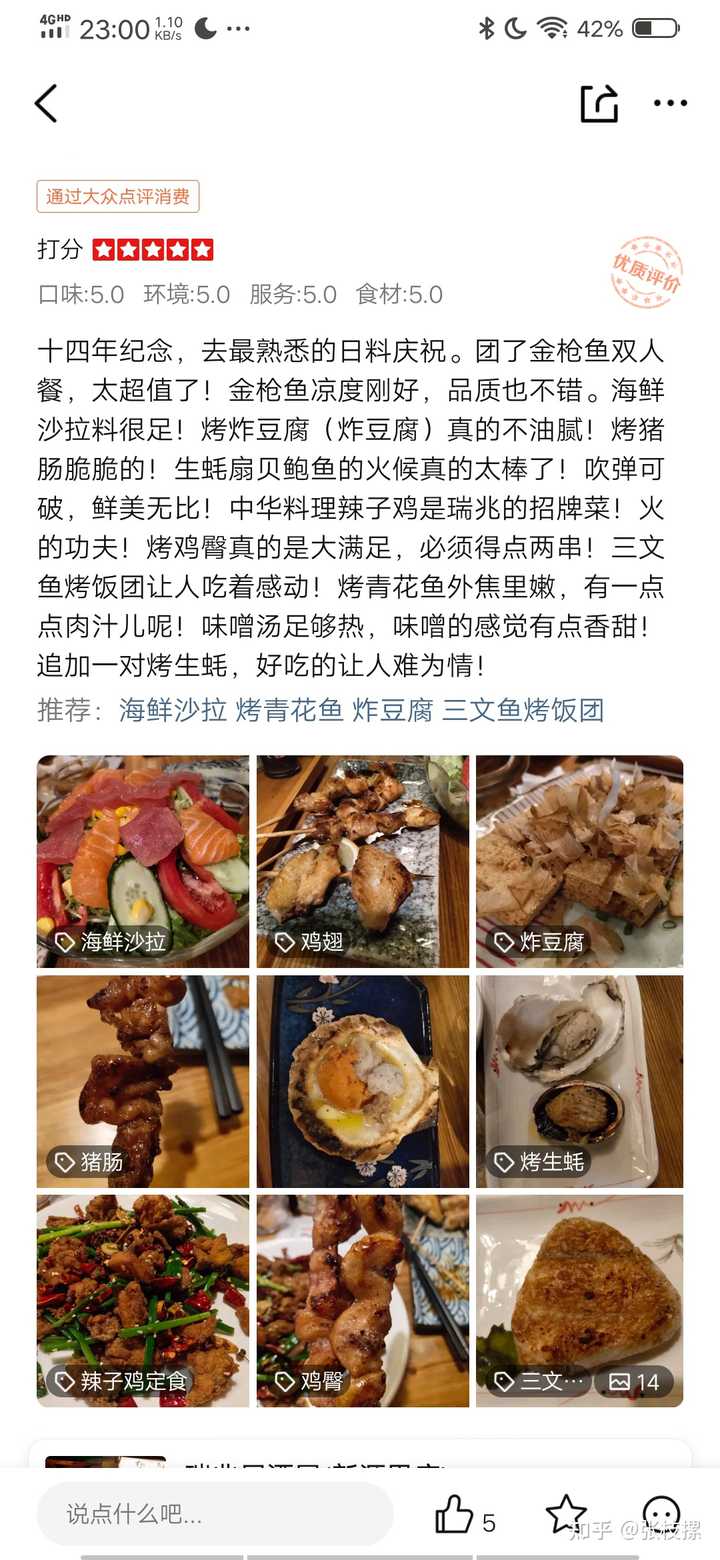Open the recommended dish 三文鱼烤饭团 link
Viewport: 720px width, 1560px height.
[x=523, y=710]
